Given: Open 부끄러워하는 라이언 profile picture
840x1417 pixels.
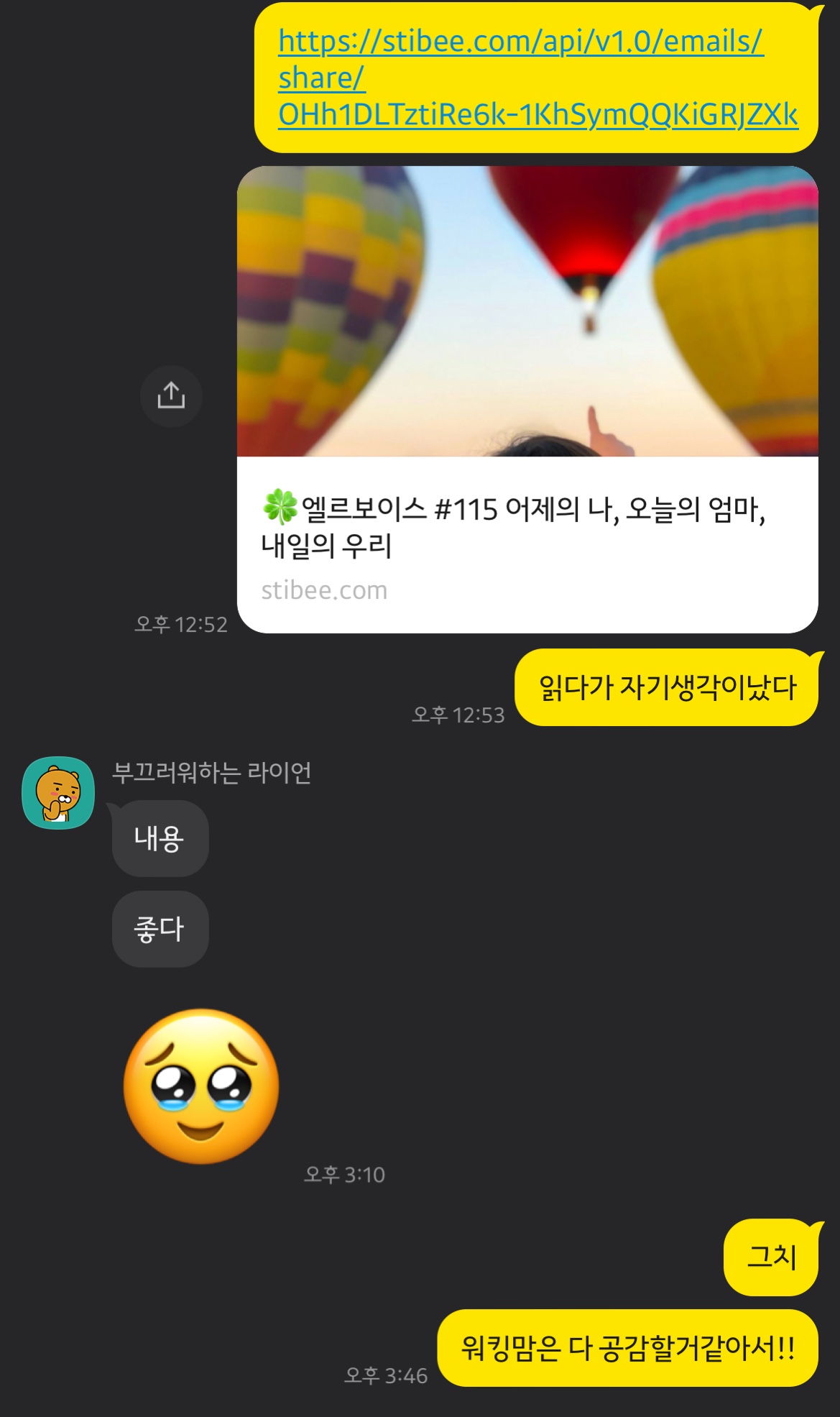Looking at the screenshot, I should (x=58, y=792).
